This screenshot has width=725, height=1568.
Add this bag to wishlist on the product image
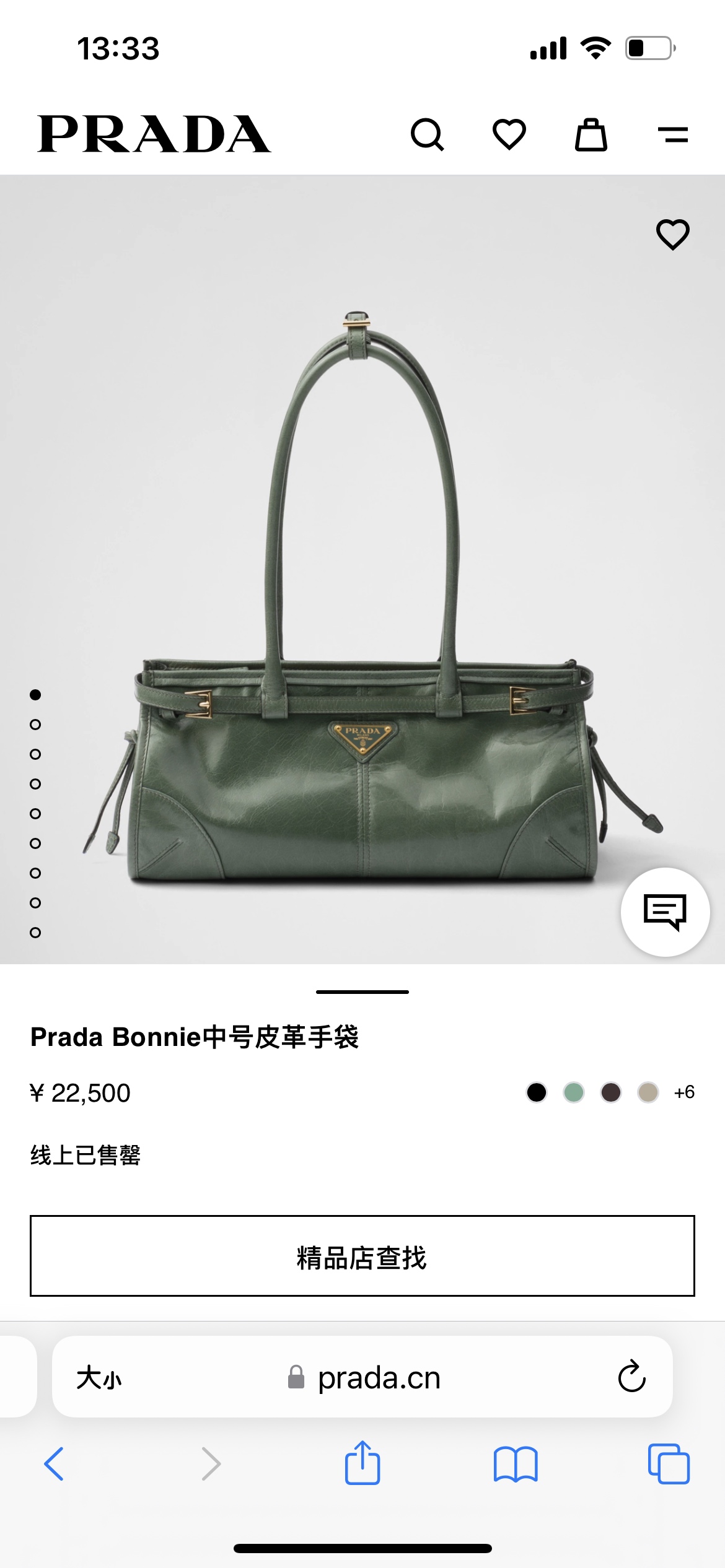[x=672, y=234]
